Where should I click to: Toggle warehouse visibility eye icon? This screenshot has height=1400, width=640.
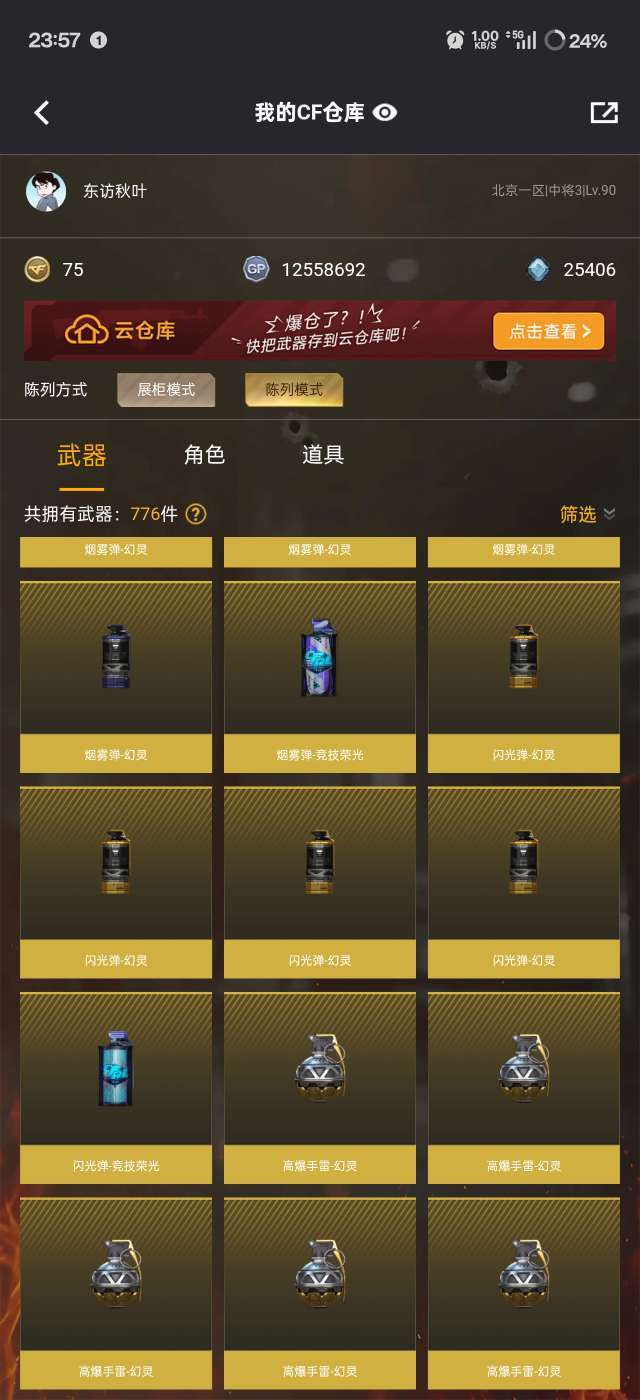point(385,113)
